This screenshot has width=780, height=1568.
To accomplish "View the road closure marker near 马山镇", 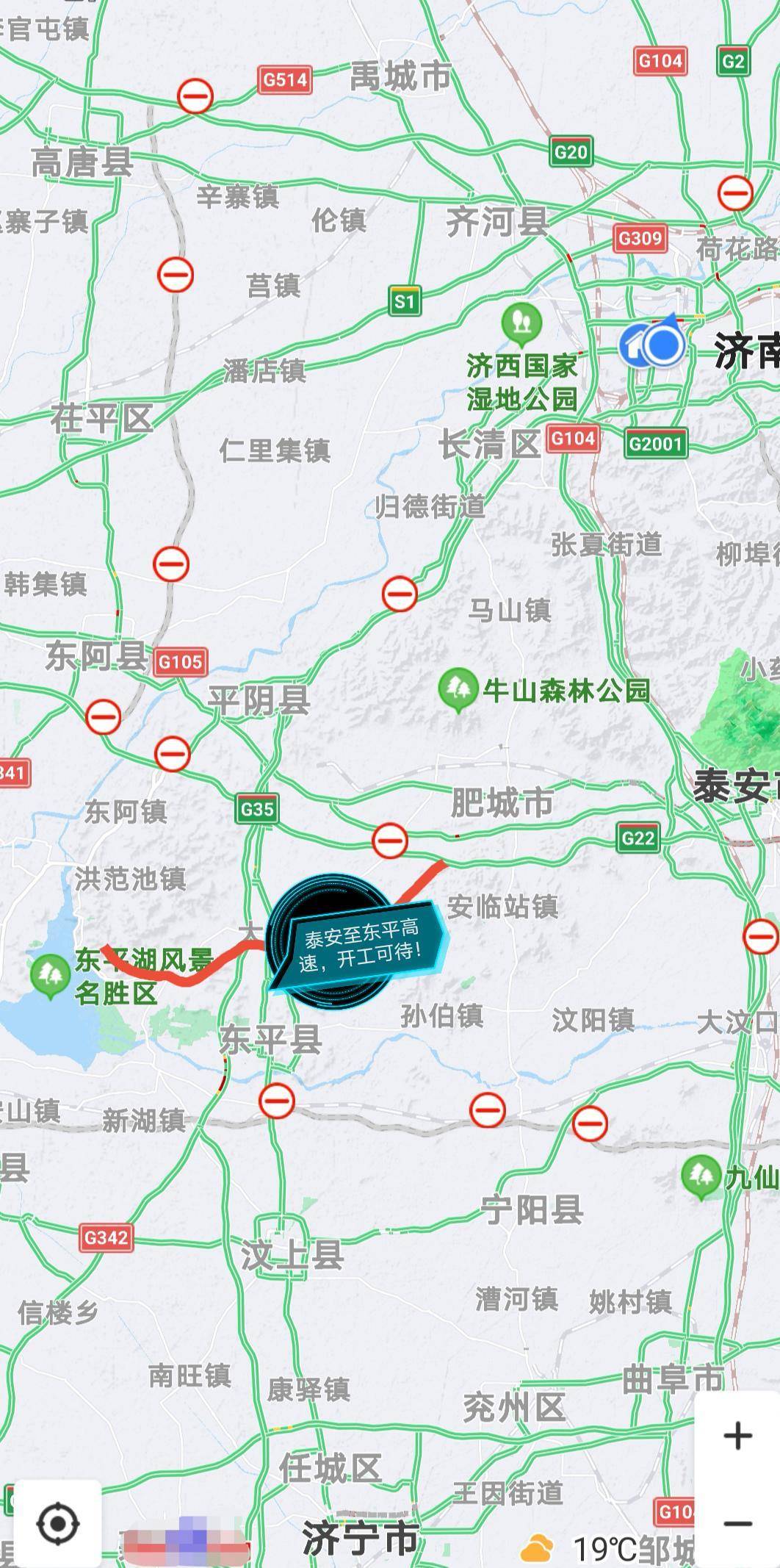I will 400,594.
